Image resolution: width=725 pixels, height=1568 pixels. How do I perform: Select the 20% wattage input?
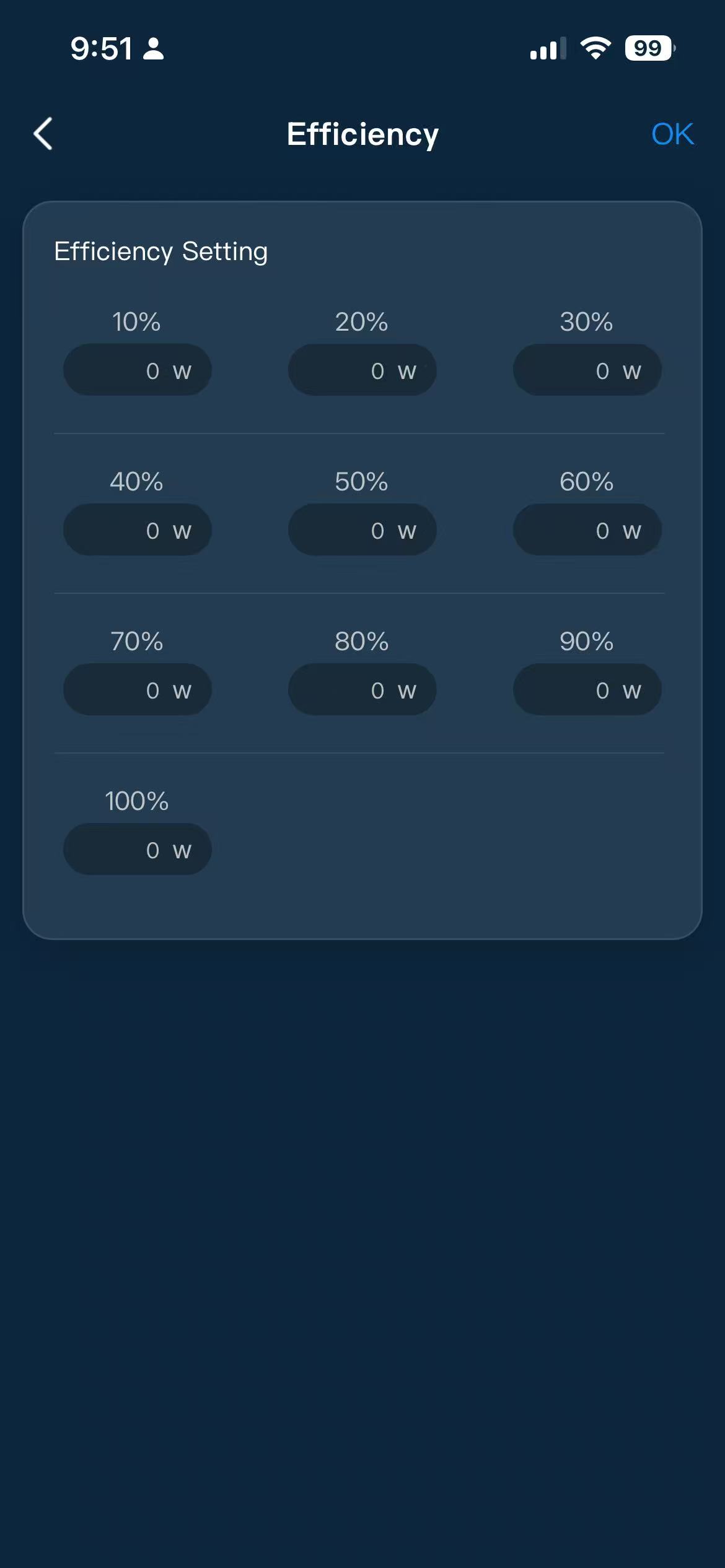click(362, 370)
